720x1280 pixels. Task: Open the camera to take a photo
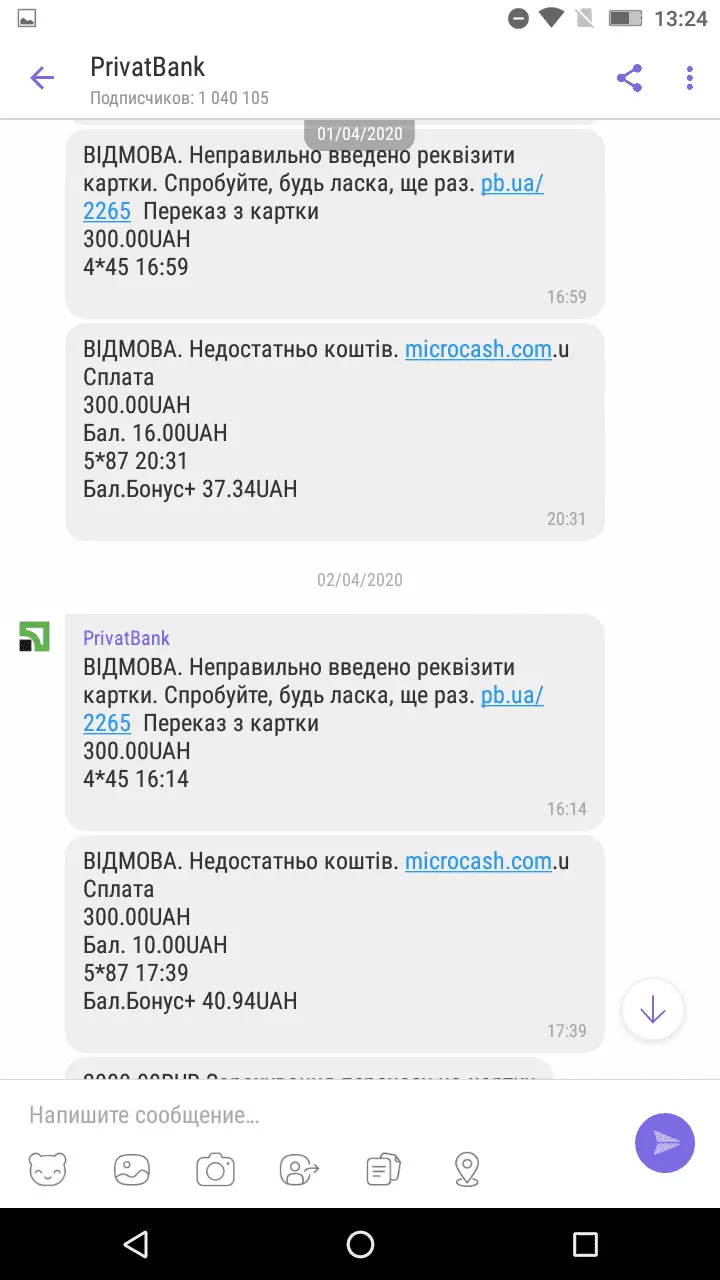coord(215,1168)
